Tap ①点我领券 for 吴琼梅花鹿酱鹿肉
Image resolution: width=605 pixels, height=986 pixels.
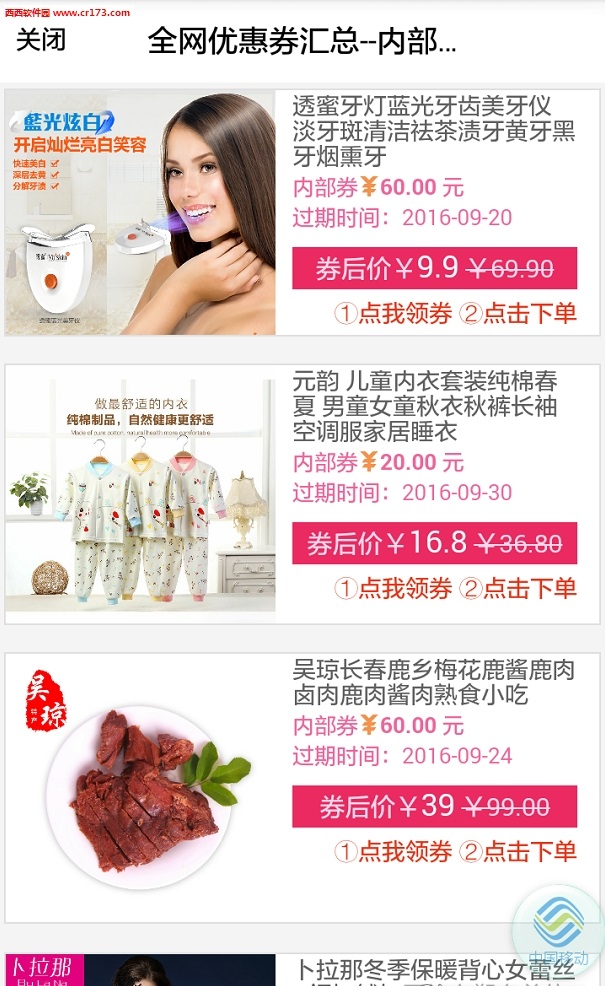pos(393,851)
